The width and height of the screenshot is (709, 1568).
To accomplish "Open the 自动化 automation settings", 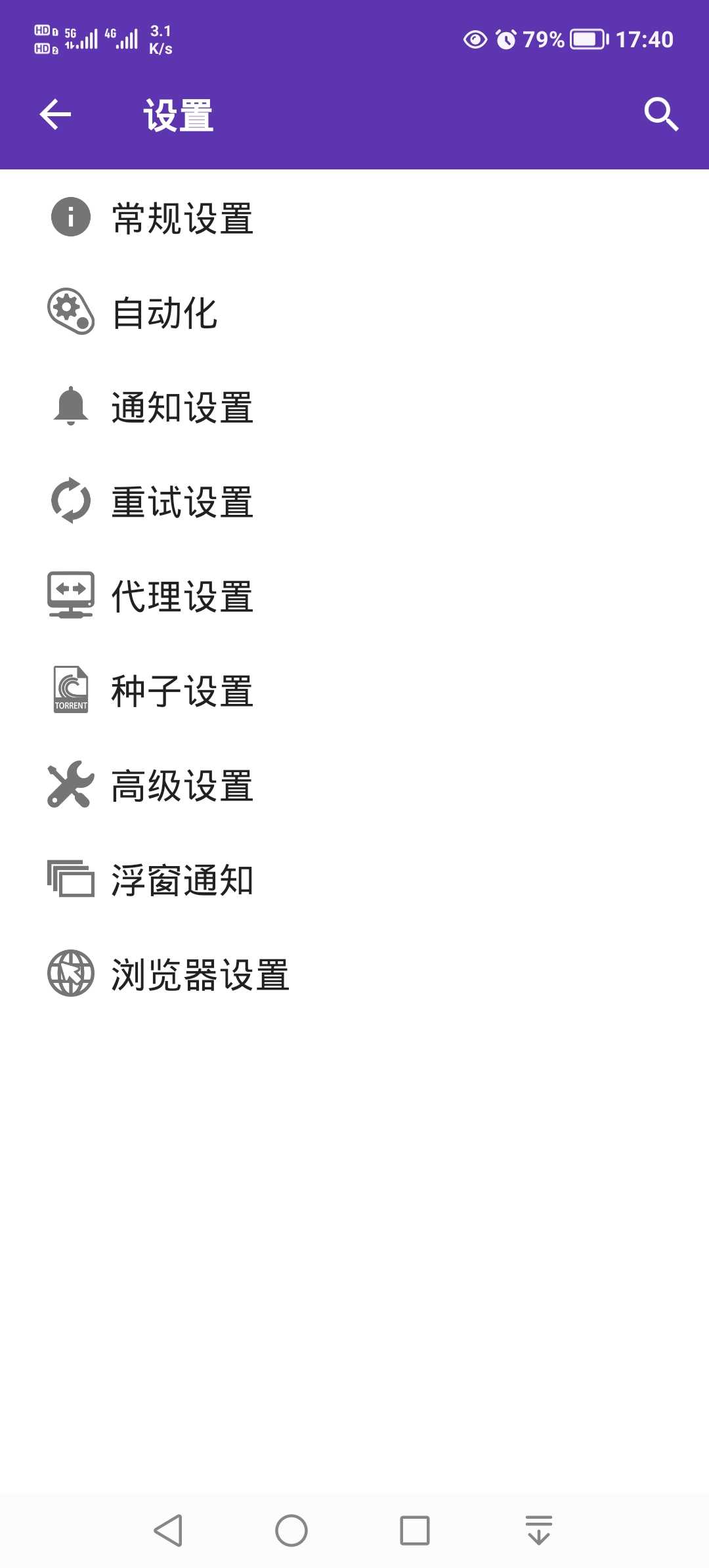I will click(x=164, y=313).
